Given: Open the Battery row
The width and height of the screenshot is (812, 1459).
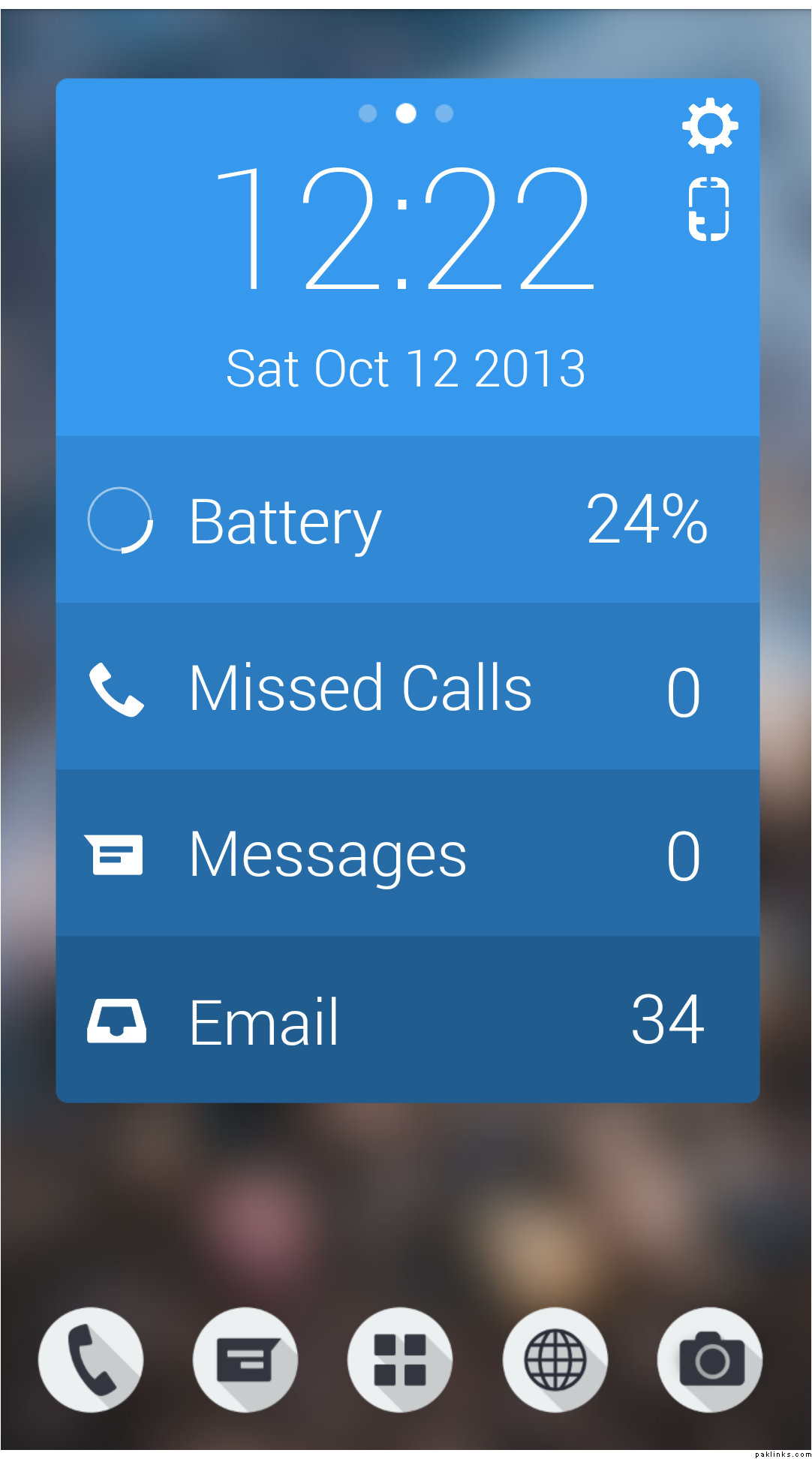Looking at the screenshot, I should coord(408,520).
